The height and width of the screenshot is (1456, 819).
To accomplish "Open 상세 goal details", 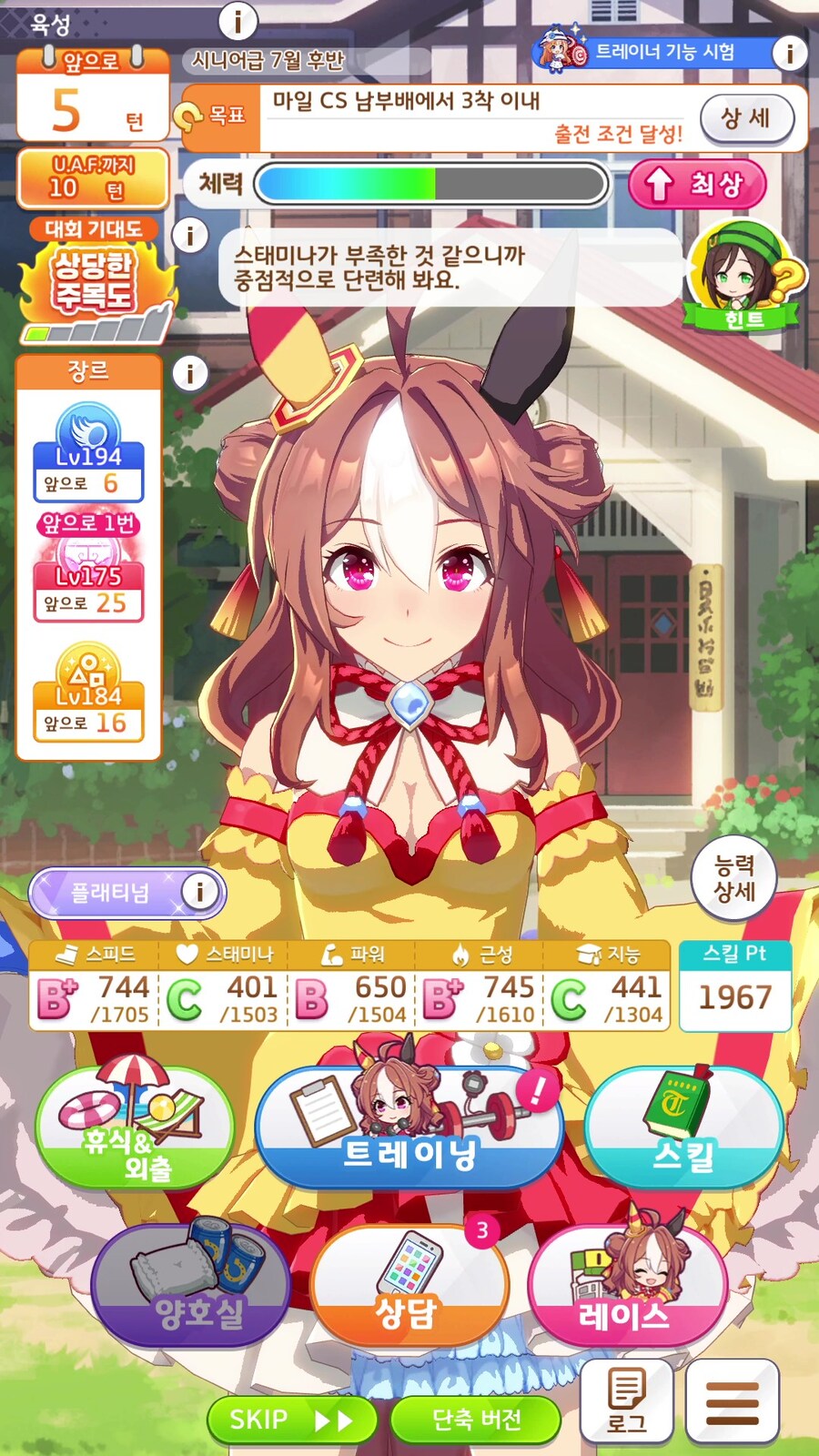I will pyautogui.click(x=746, y=118).
